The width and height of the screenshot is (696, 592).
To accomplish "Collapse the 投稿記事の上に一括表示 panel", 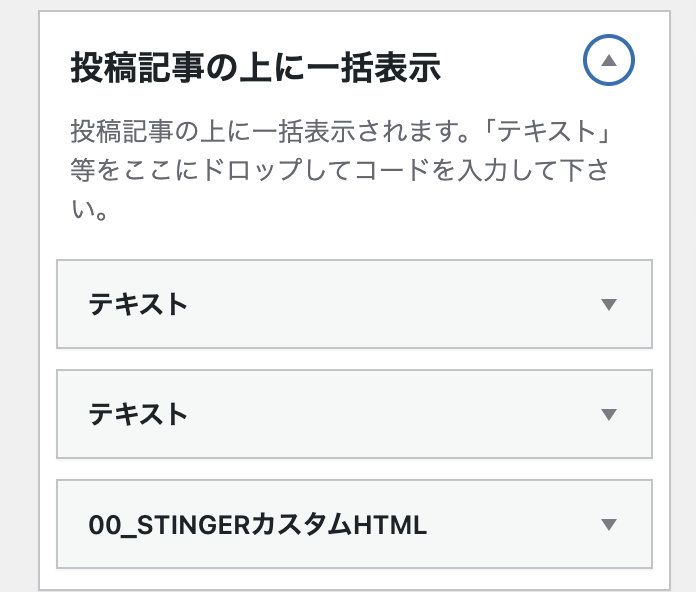I will tap(609, 61).
